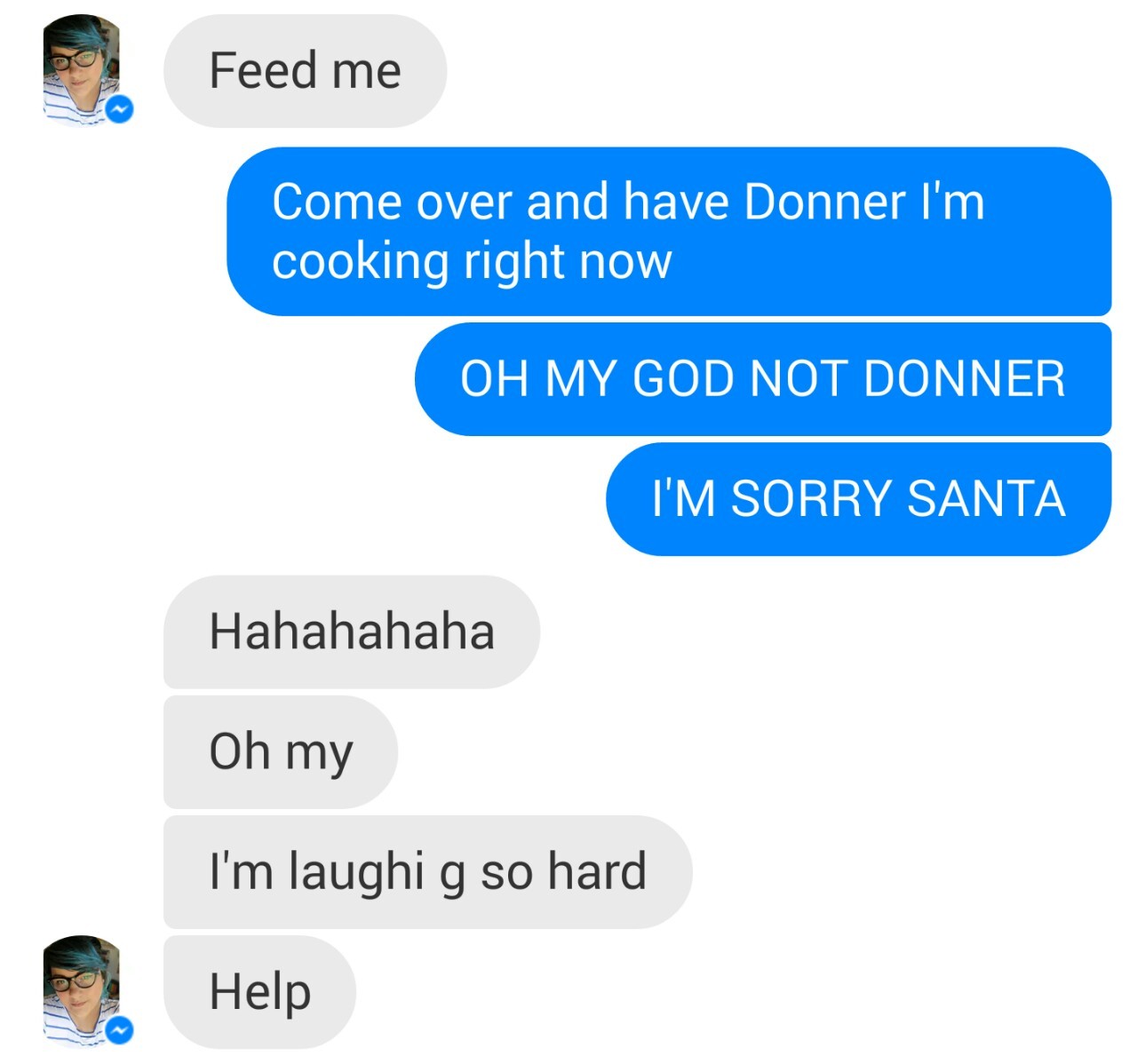1137x1064 pixels.
Task: Open sender's profile picture beside "Help"
Action: [83, 989]
